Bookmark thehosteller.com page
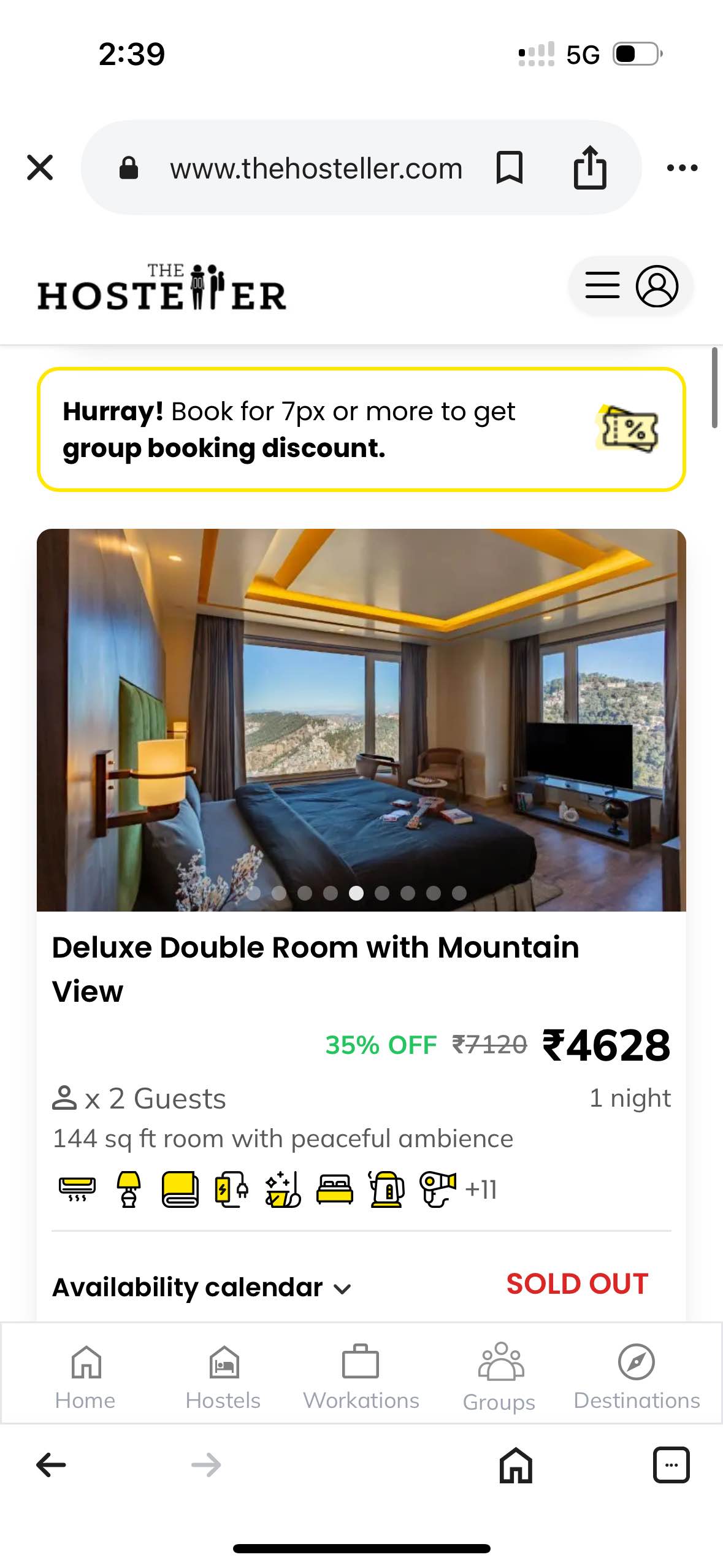The image size is (723, 1568). click(x=509, y=167)
